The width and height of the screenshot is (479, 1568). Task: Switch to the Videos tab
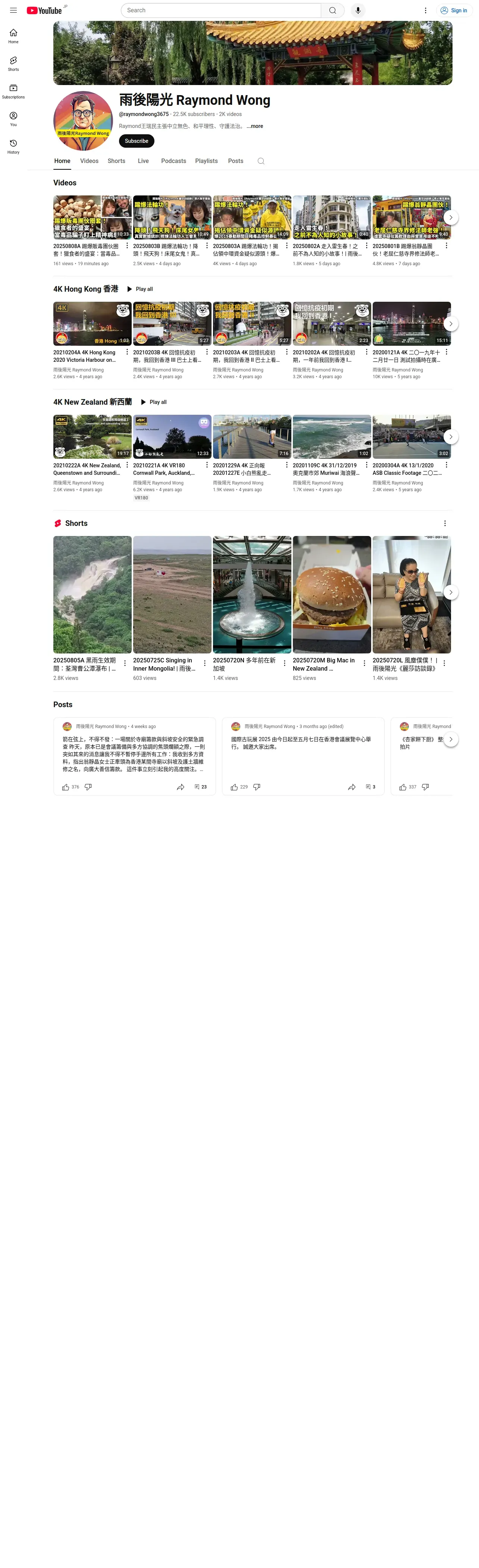pyautogui.click(x=89, y=161)
